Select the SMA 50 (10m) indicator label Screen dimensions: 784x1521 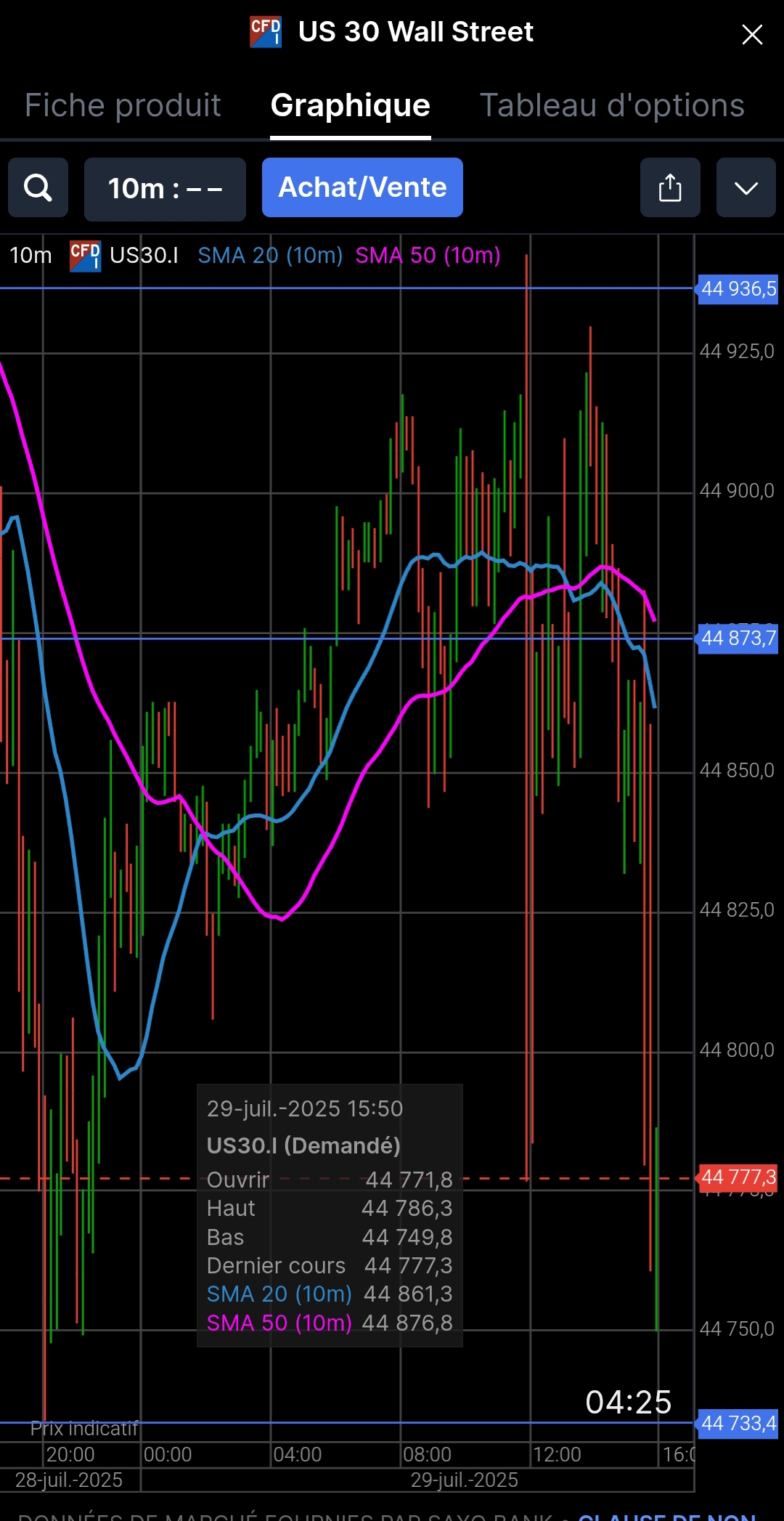428,256
